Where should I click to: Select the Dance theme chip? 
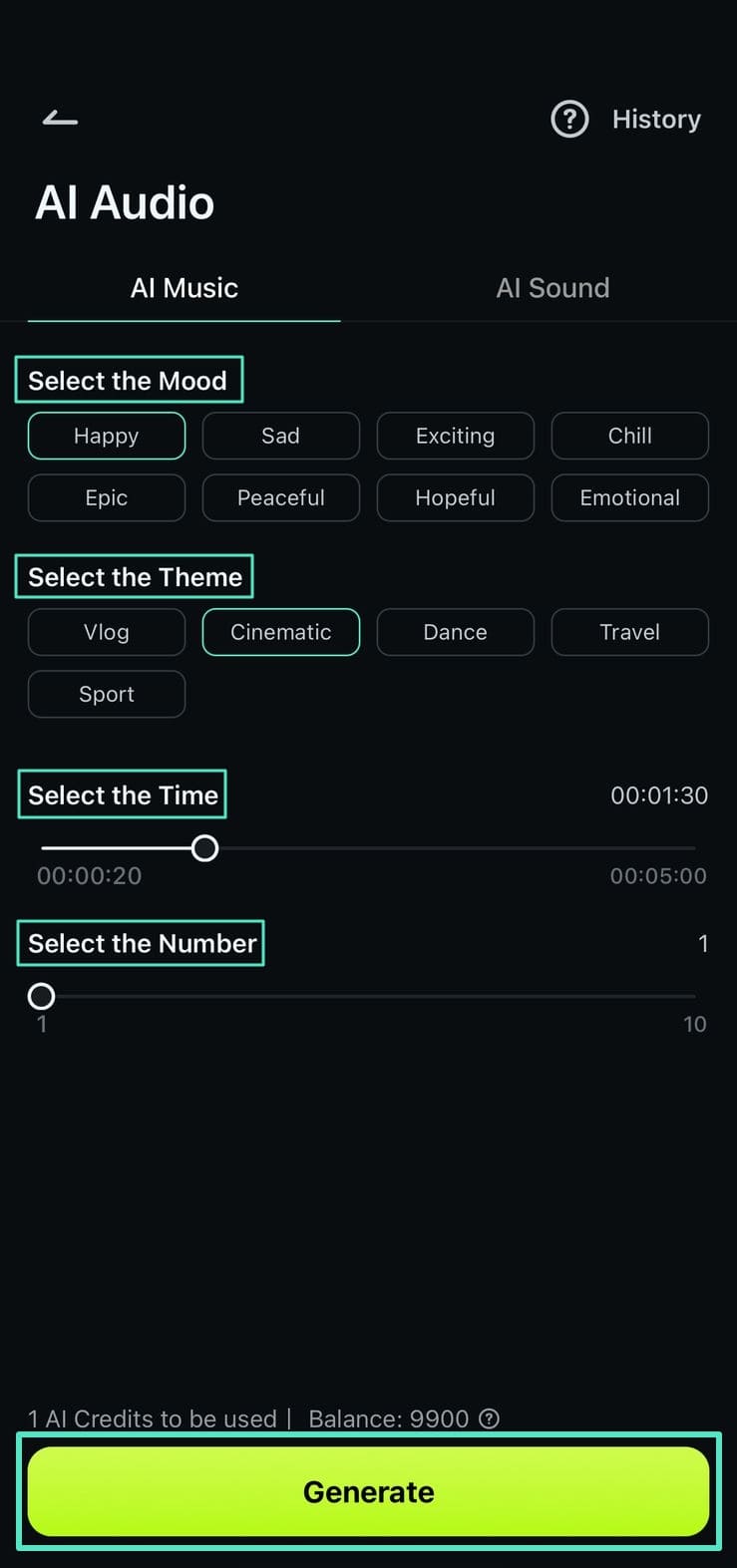[455, 632]
